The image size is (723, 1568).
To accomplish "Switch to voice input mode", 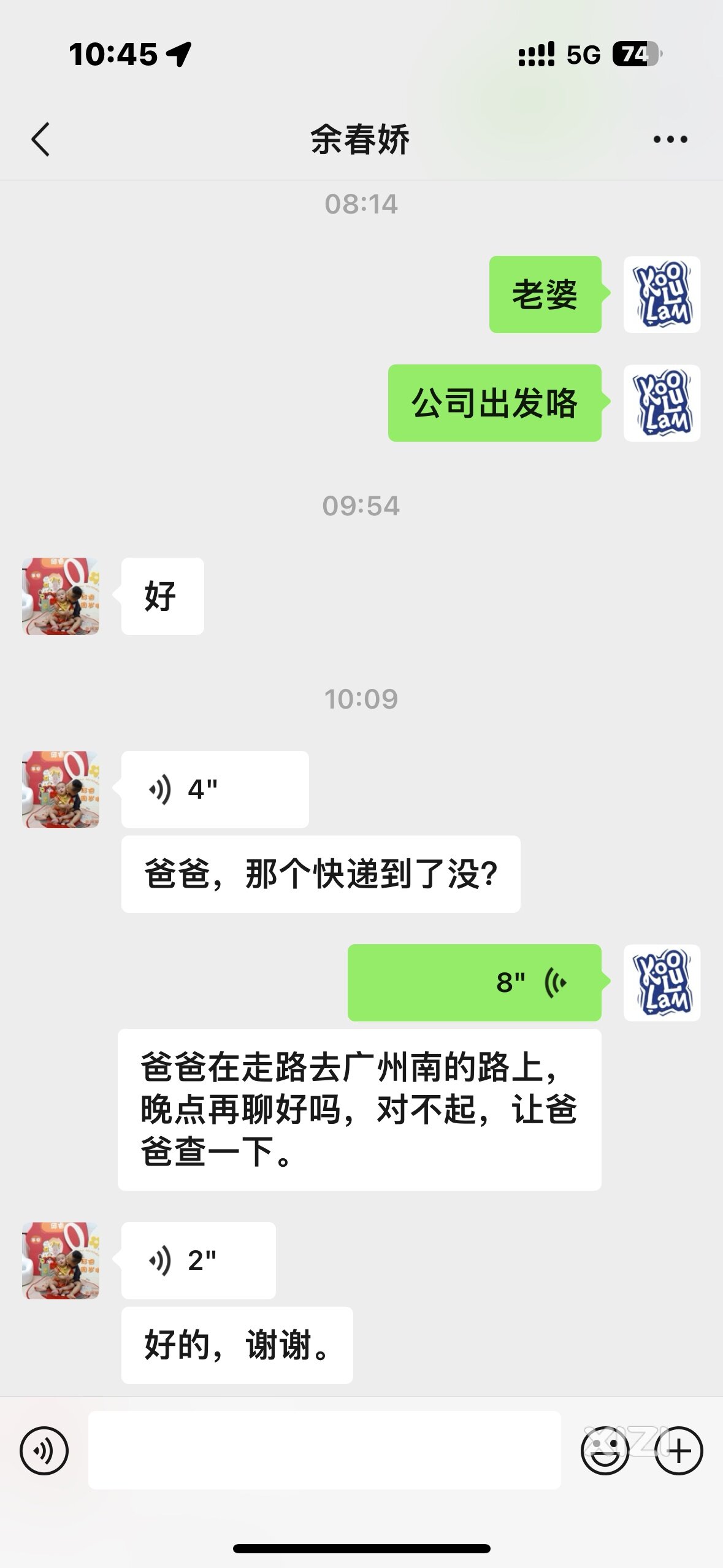I will pyautogui.click(x=44, y=1450).
